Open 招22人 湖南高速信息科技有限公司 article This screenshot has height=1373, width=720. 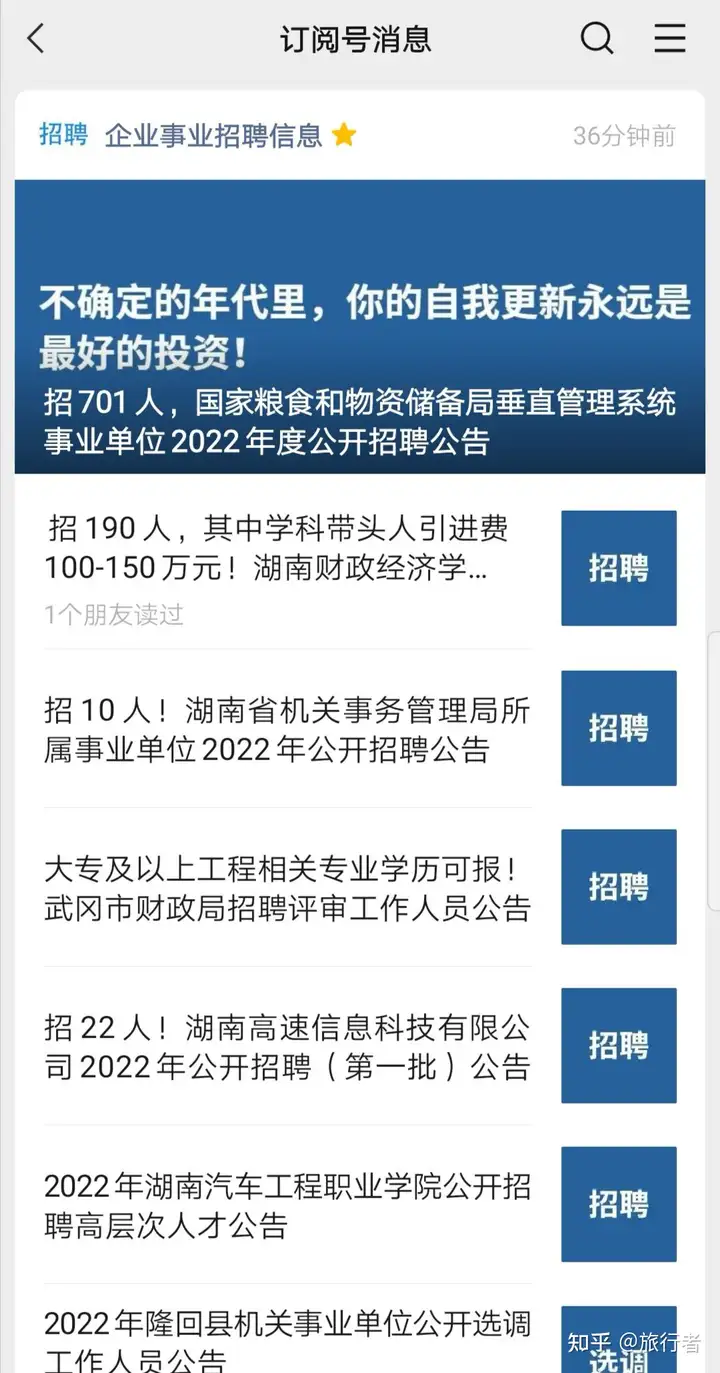360,1046
